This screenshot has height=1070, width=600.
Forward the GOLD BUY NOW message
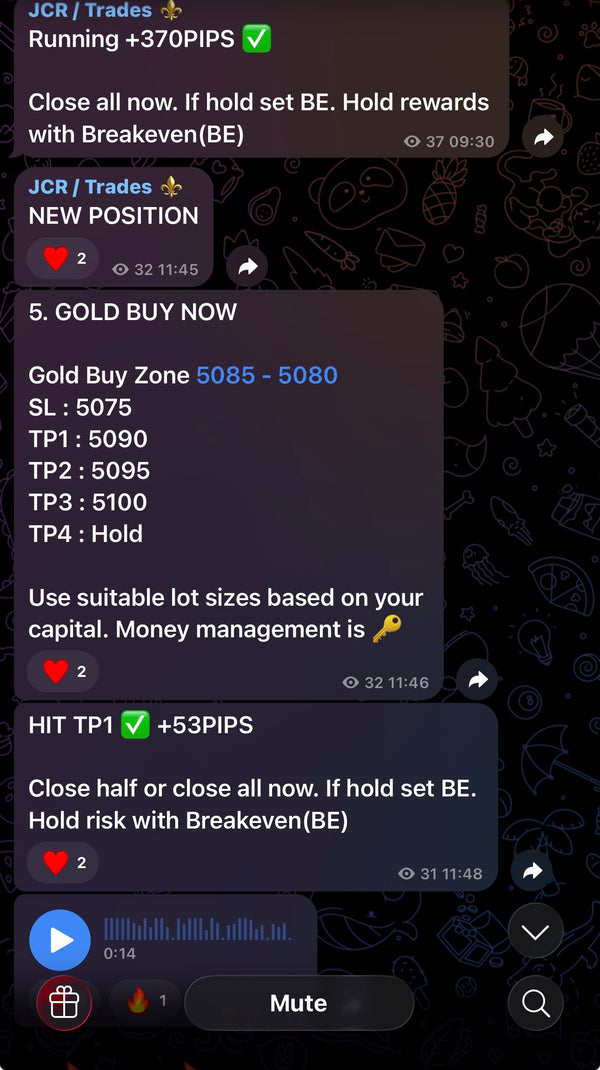(478, 680)
